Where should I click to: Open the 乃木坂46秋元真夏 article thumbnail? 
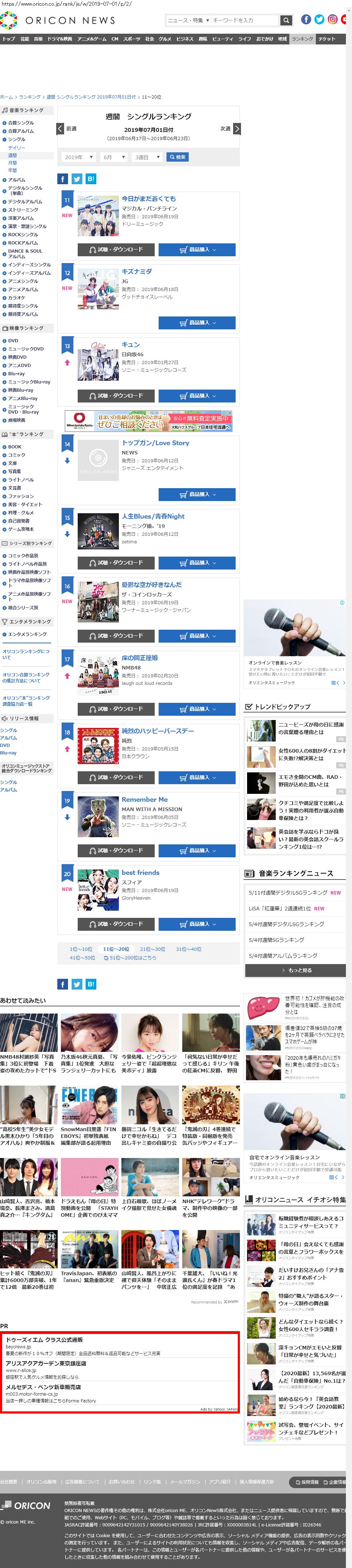coord(90,1032)
